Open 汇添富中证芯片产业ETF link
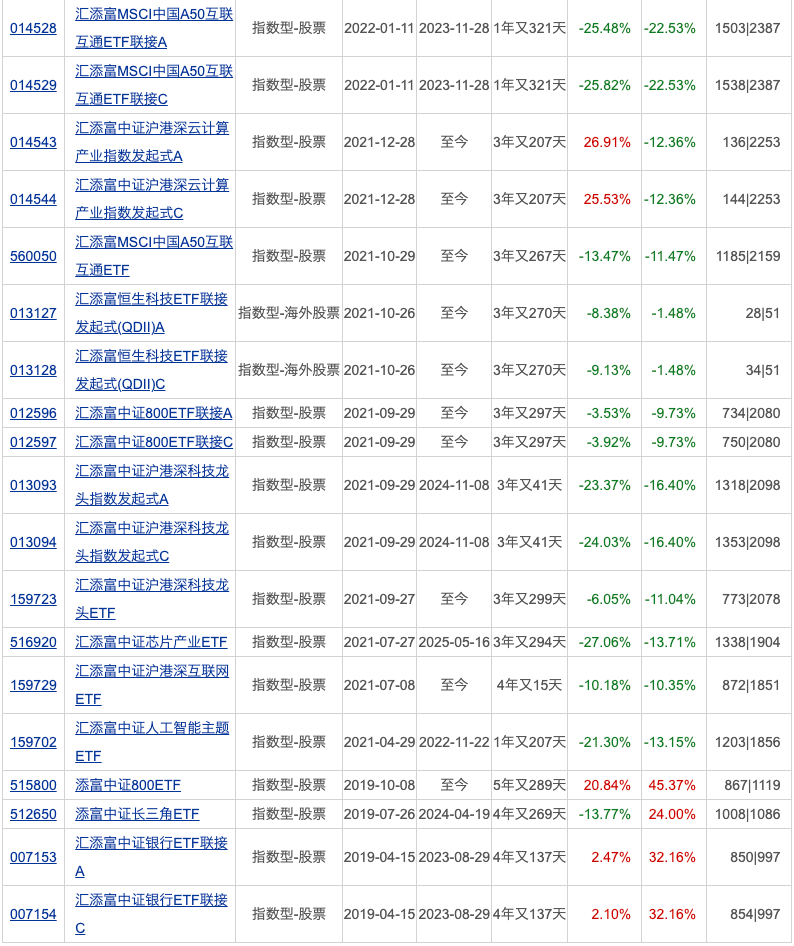This screenshot has height=946, width=794. click(151, 641)
